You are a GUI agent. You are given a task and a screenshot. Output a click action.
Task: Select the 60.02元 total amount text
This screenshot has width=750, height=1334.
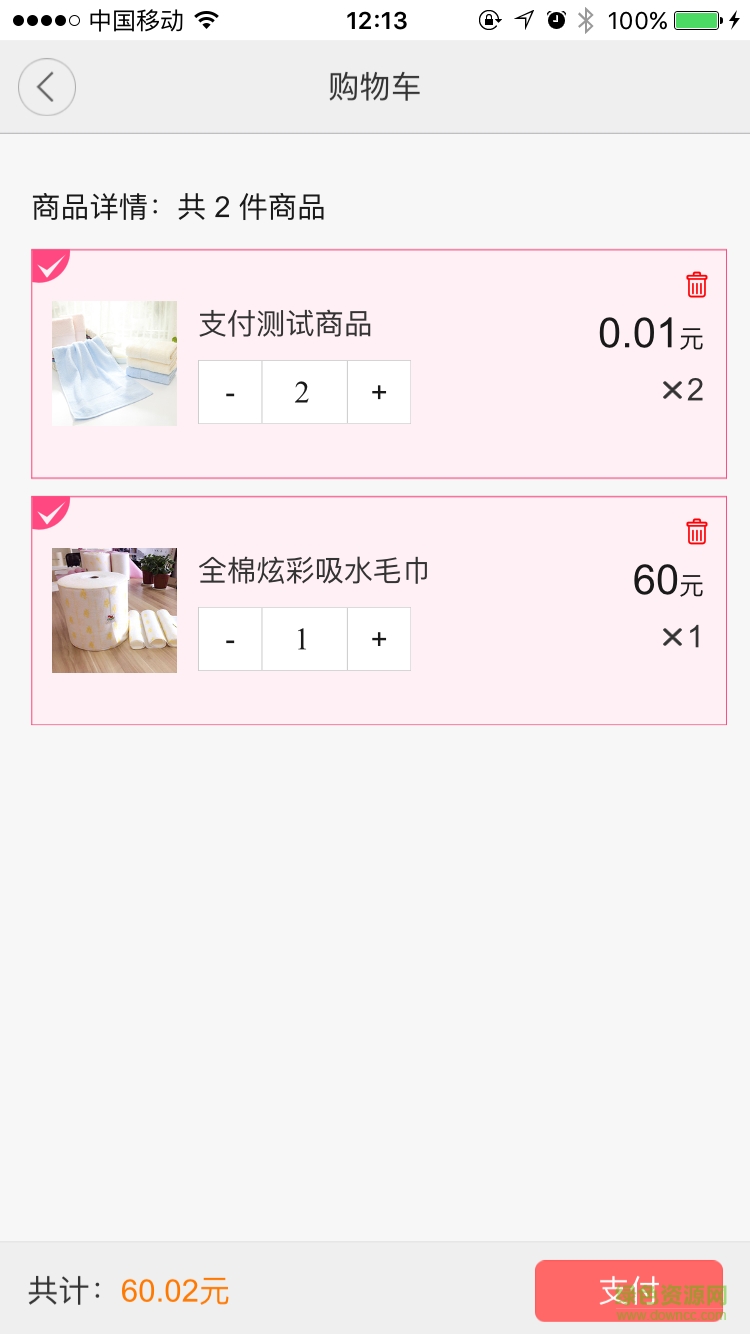[x=175, y=1290]
